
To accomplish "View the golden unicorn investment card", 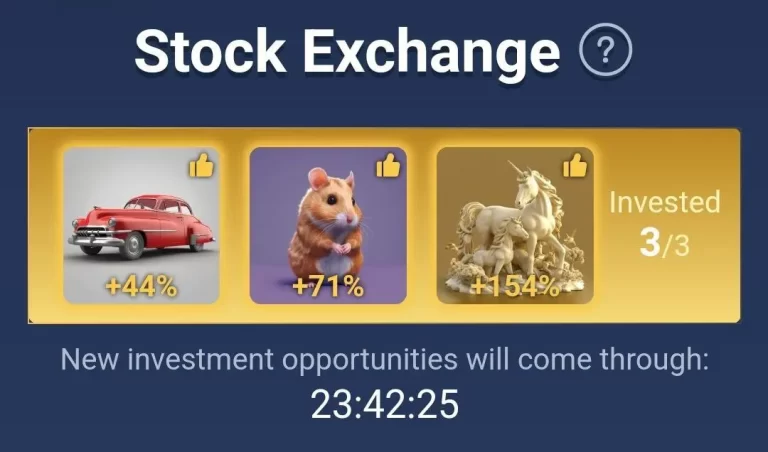I will coord(515,226).
